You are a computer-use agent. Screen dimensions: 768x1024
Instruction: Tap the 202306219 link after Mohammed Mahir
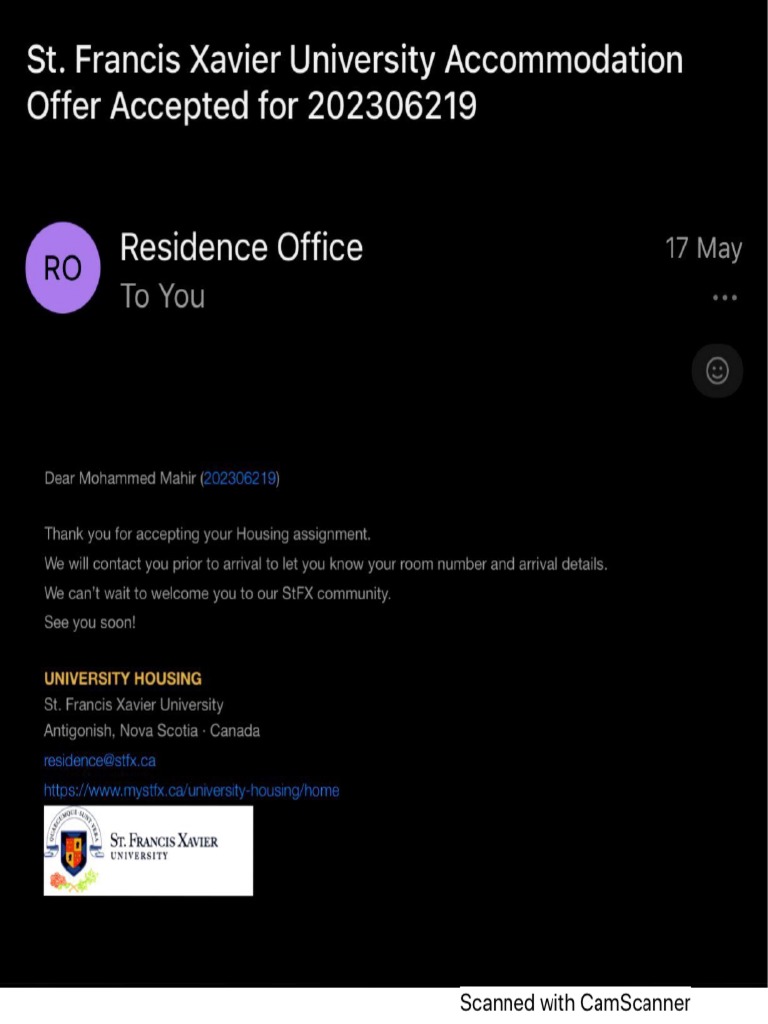240,478
